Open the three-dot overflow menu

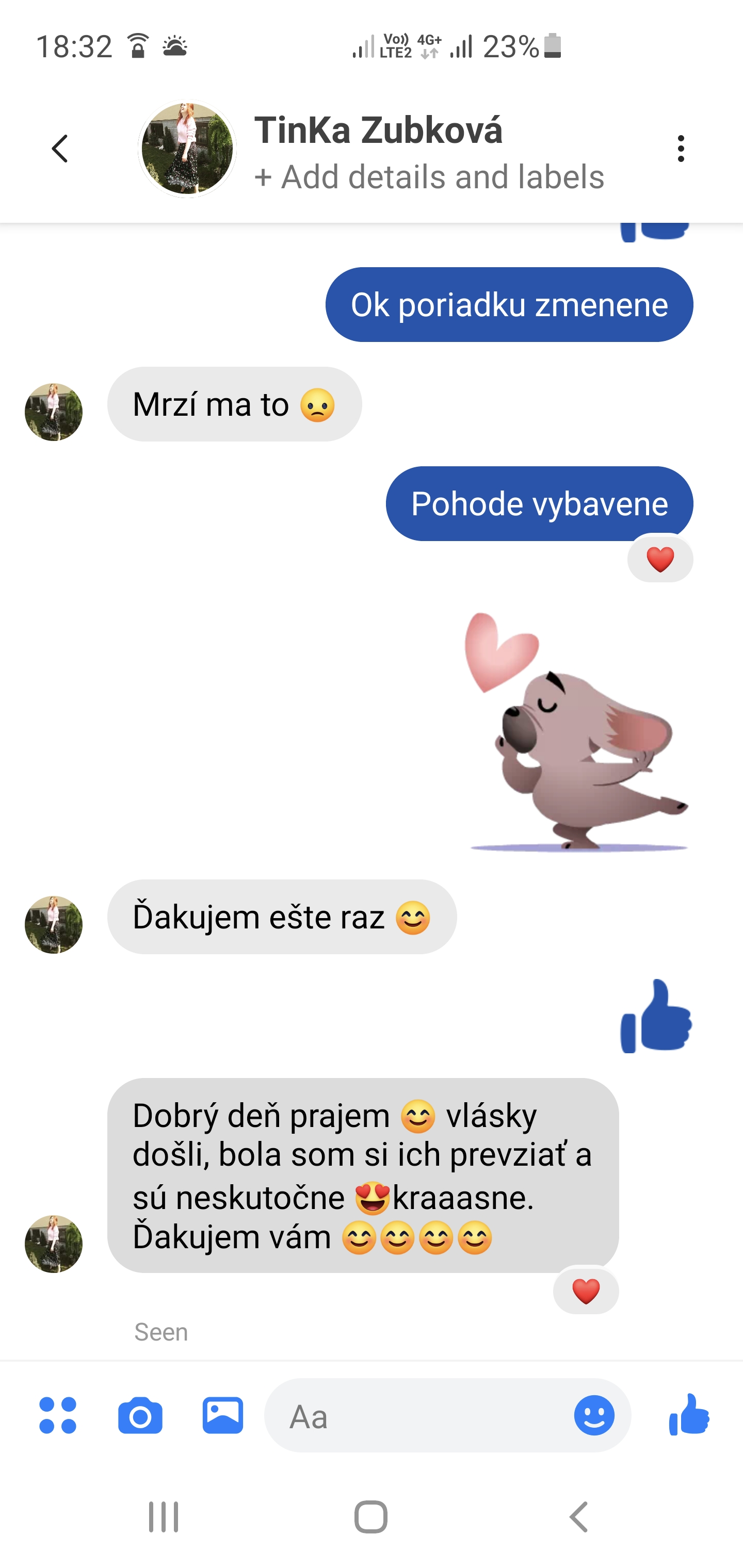[680, 149]
